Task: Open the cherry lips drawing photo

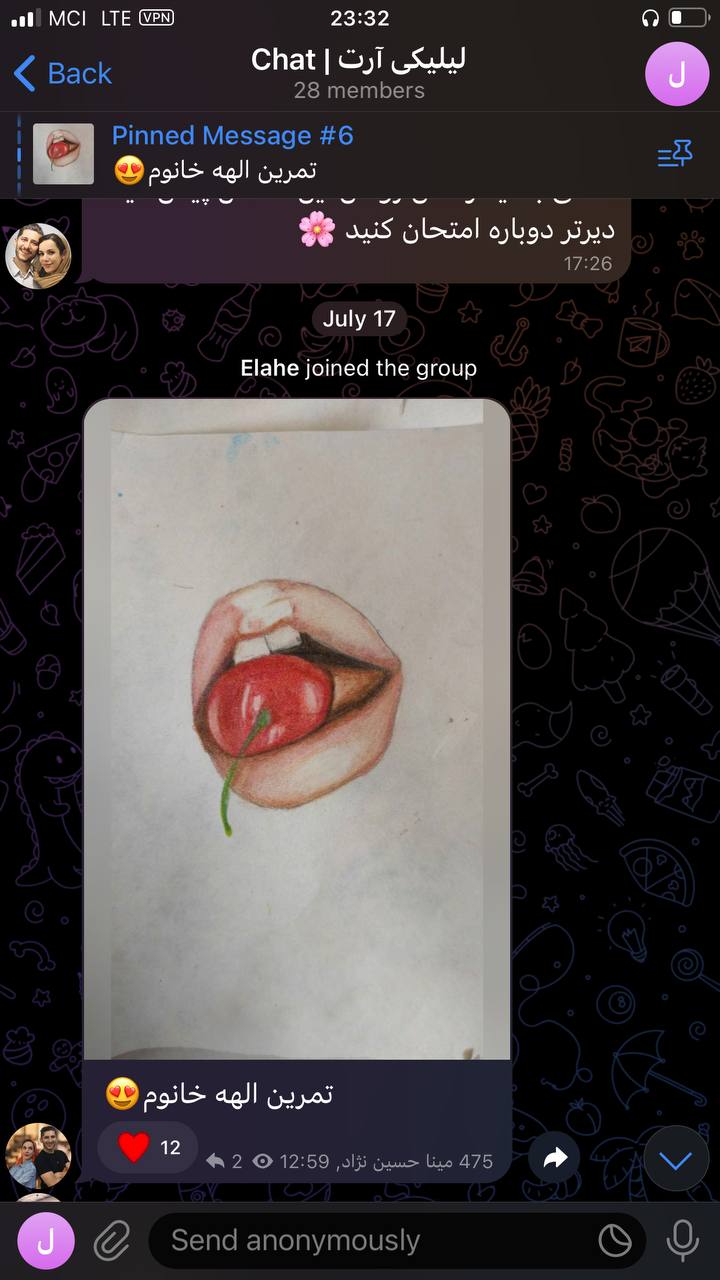Action: [x=297, y=728]
